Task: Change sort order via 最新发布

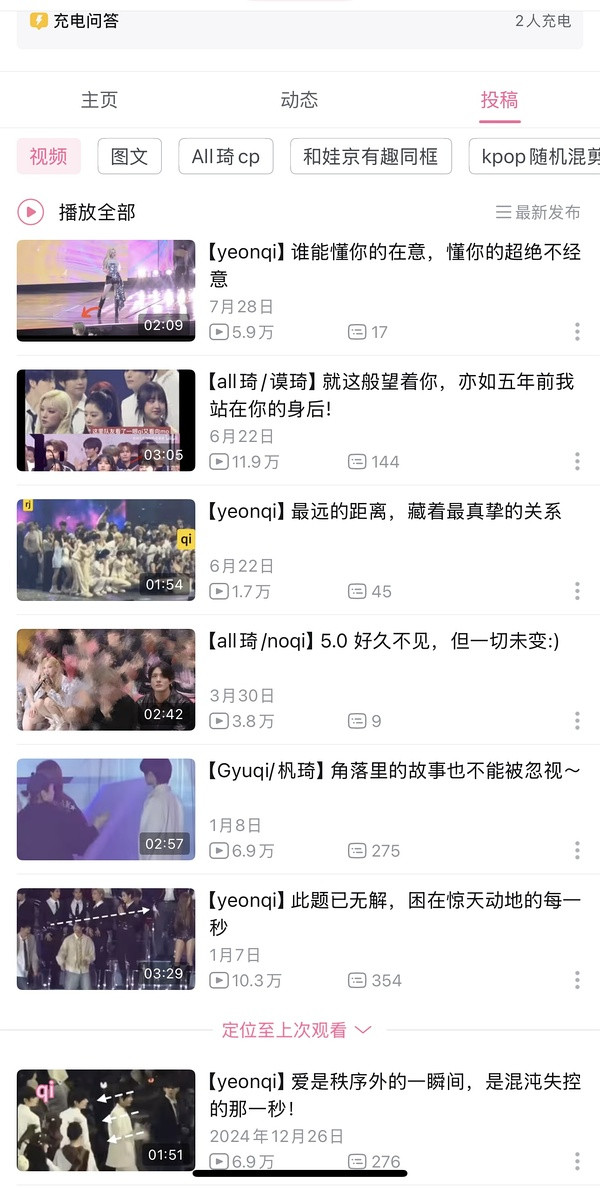Action: point(538,212)
